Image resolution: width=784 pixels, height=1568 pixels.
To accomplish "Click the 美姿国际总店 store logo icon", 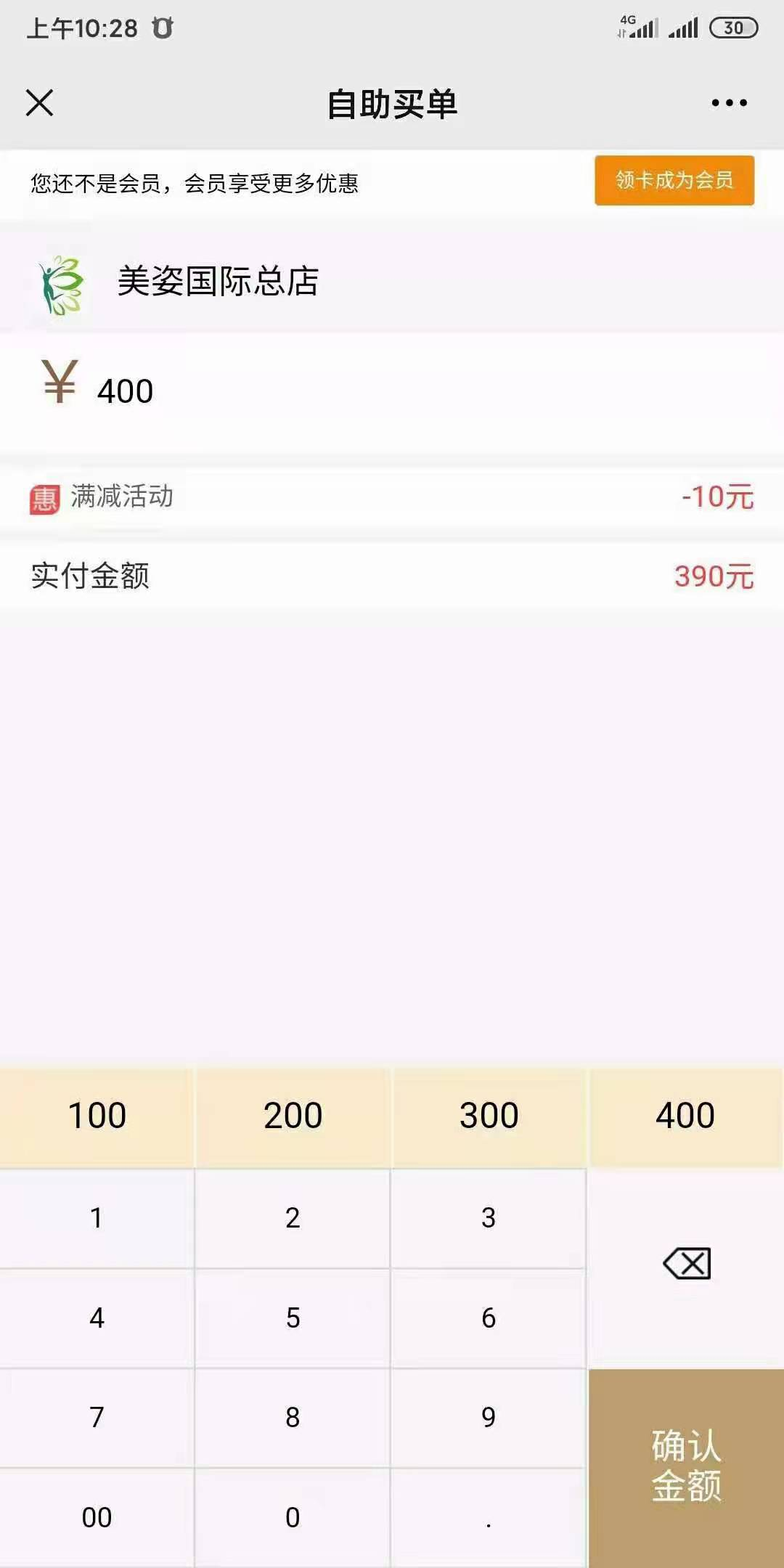I will pos(62,283).
